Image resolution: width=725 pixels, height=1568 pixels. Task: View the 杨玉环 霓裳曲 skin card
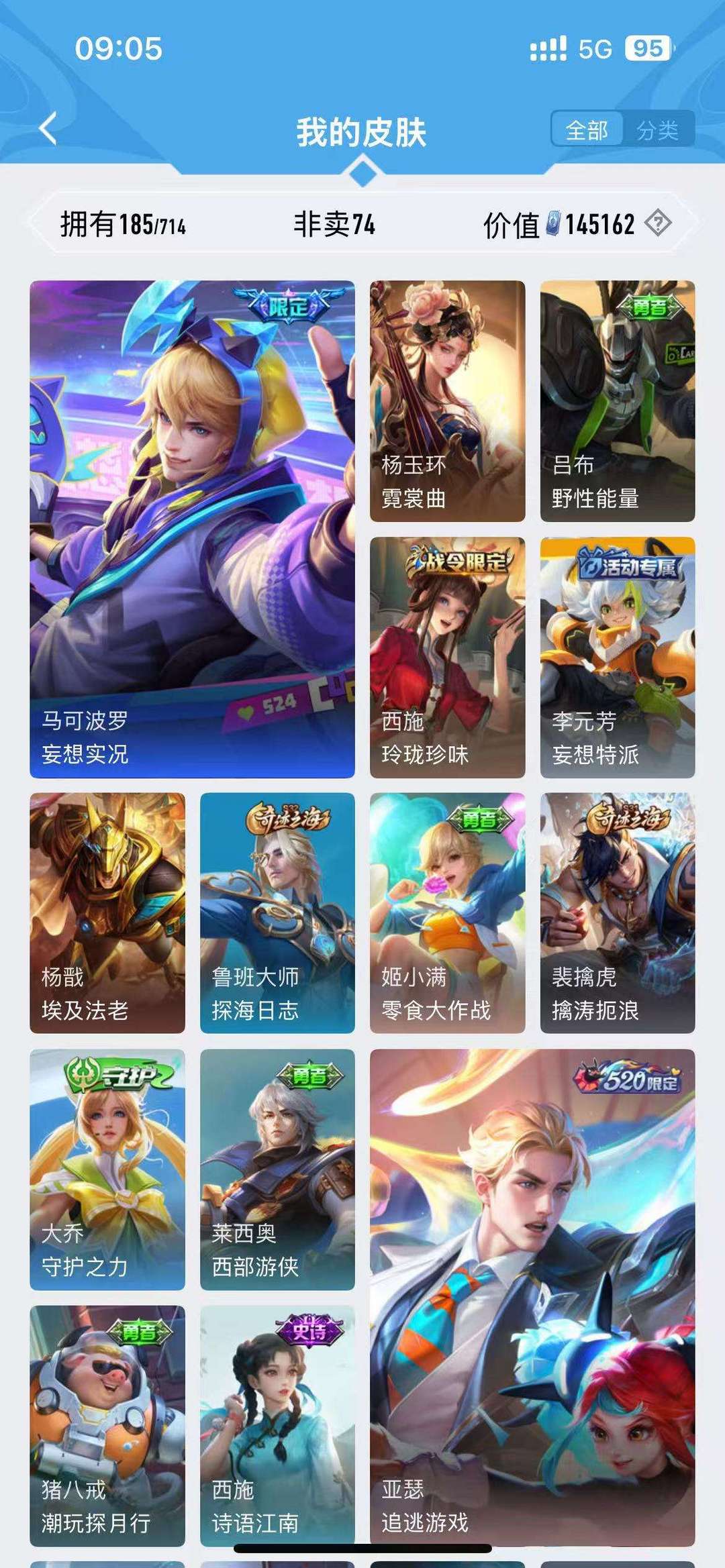point(447,401)
